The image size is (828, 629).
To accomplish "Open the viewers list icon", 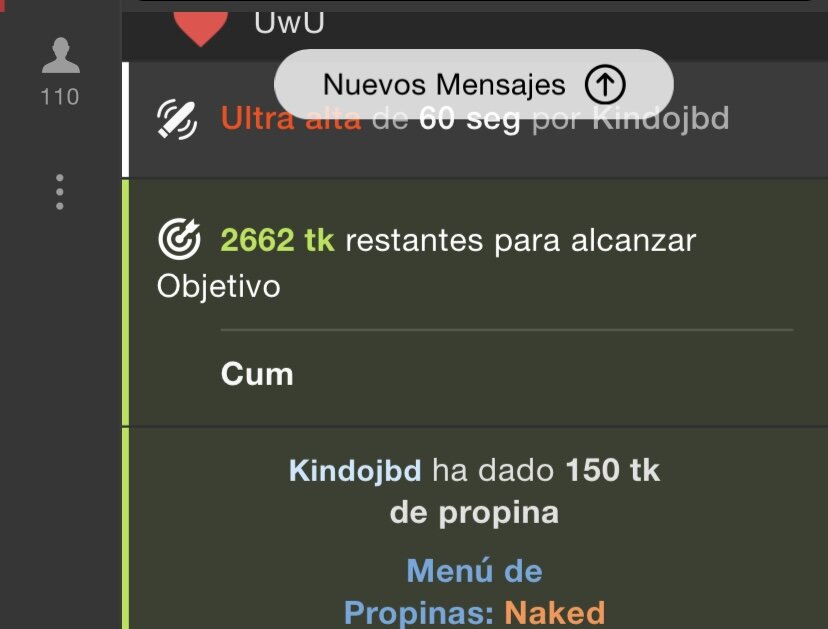I will [60, 58].
